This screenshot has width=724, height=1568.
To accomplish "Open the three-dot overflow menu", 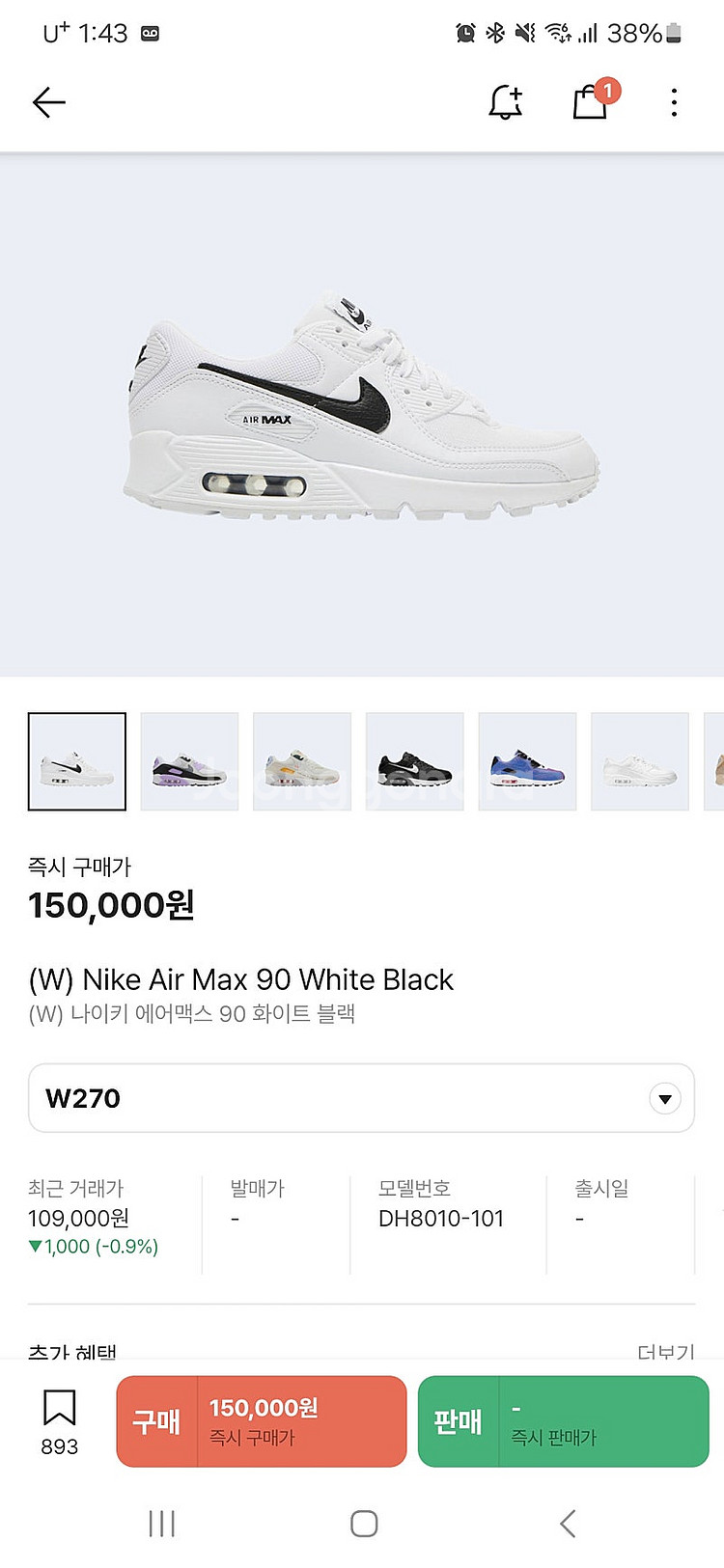I will [674, 102].
